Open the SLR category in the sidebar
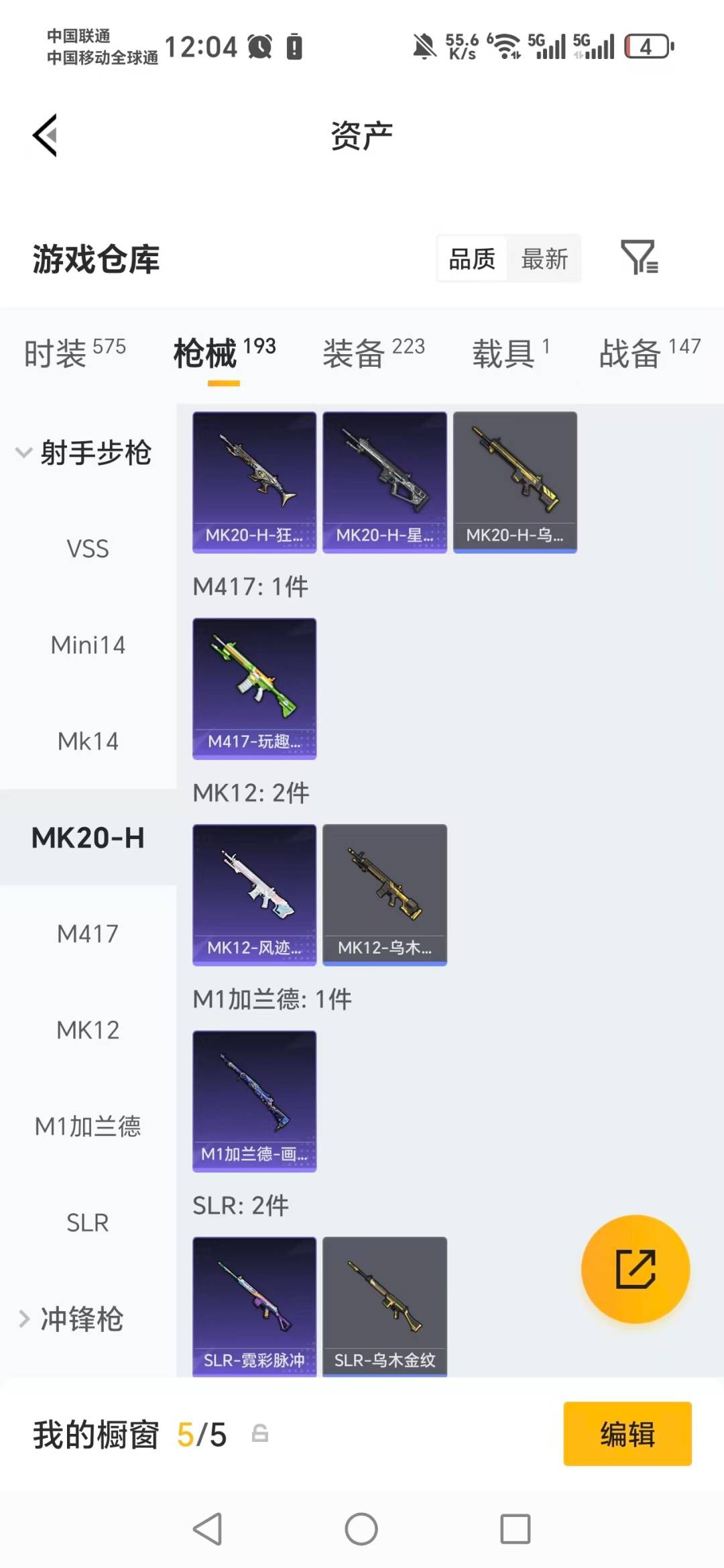Viewport: 724px width, 1568px height. coord(88,1223)
